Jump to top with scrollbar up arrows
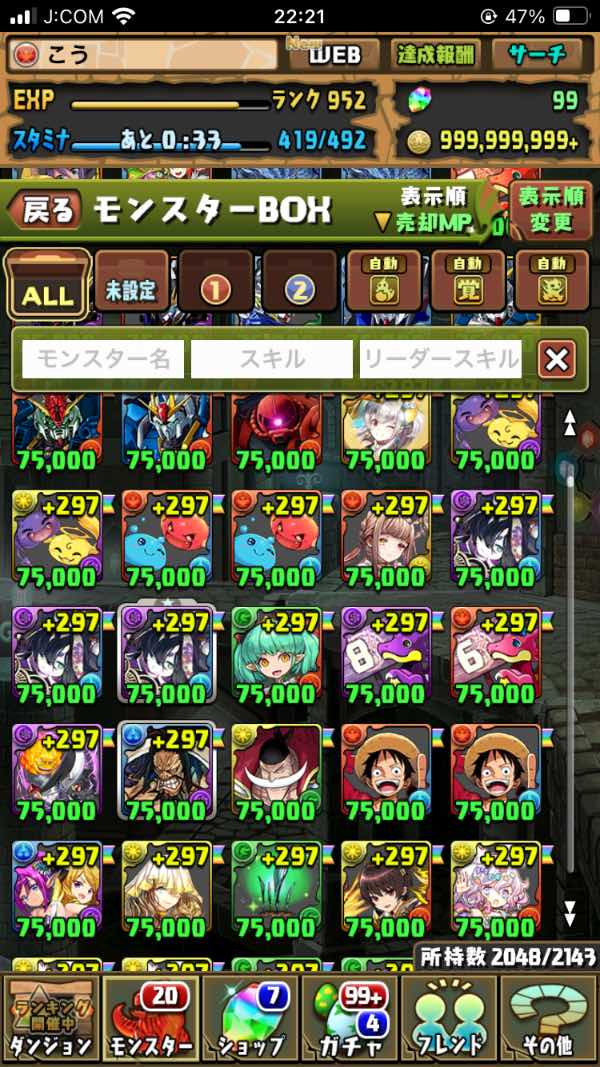The image size is (600, 1067). click(569, 423)
